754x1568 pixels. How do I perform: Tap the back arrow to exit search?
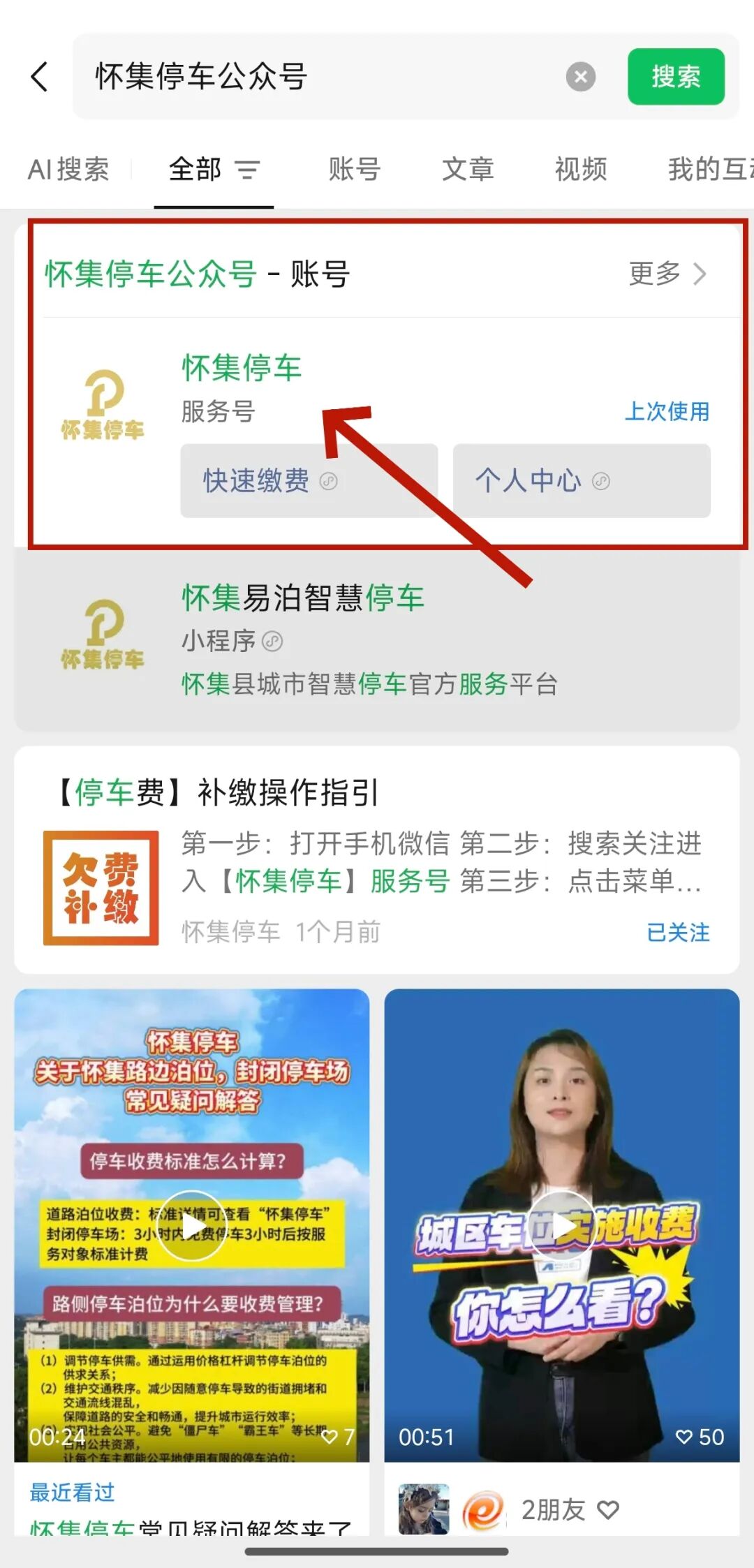tap(40, 77)
